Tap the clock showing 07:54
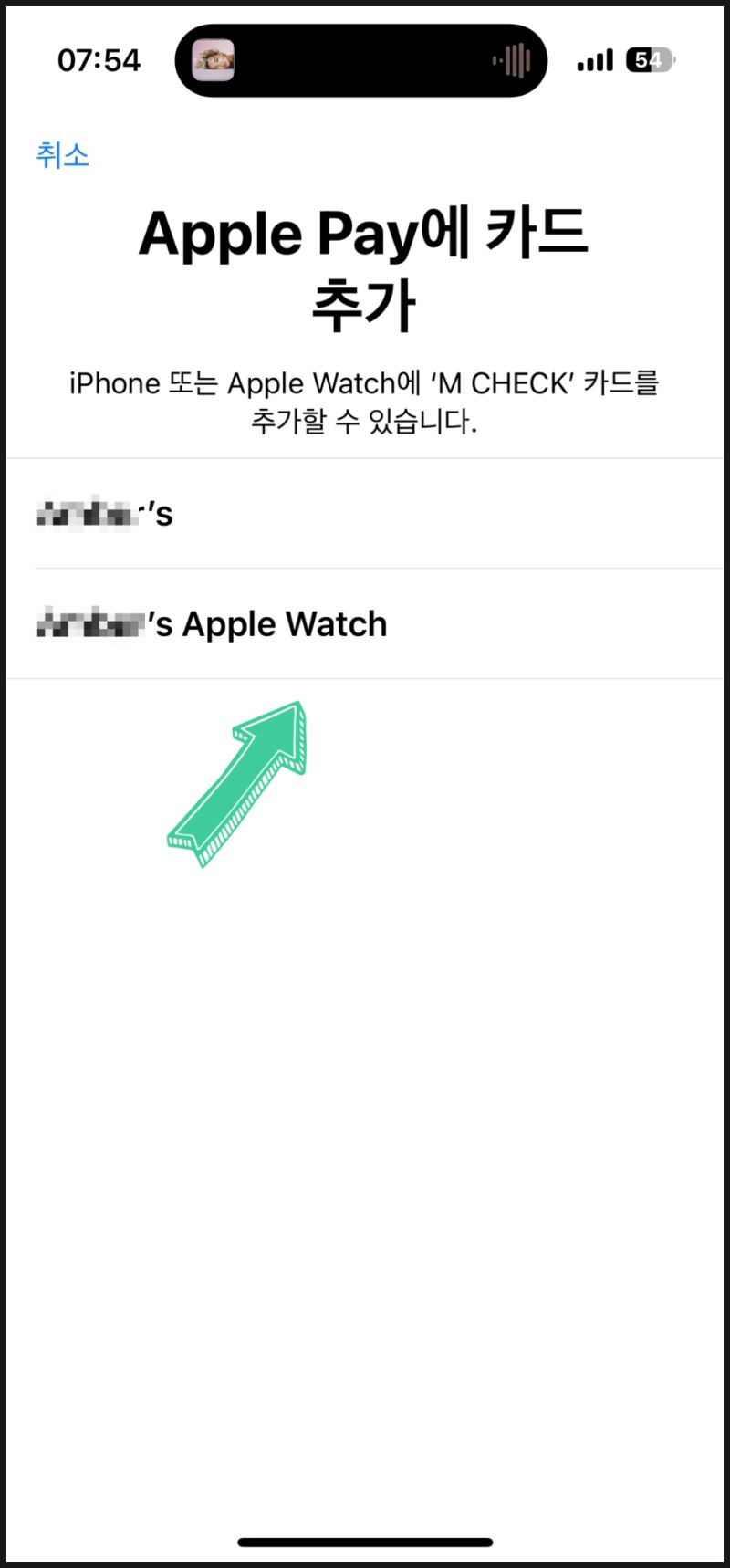The image size is (730, 1568). point(100,59)
